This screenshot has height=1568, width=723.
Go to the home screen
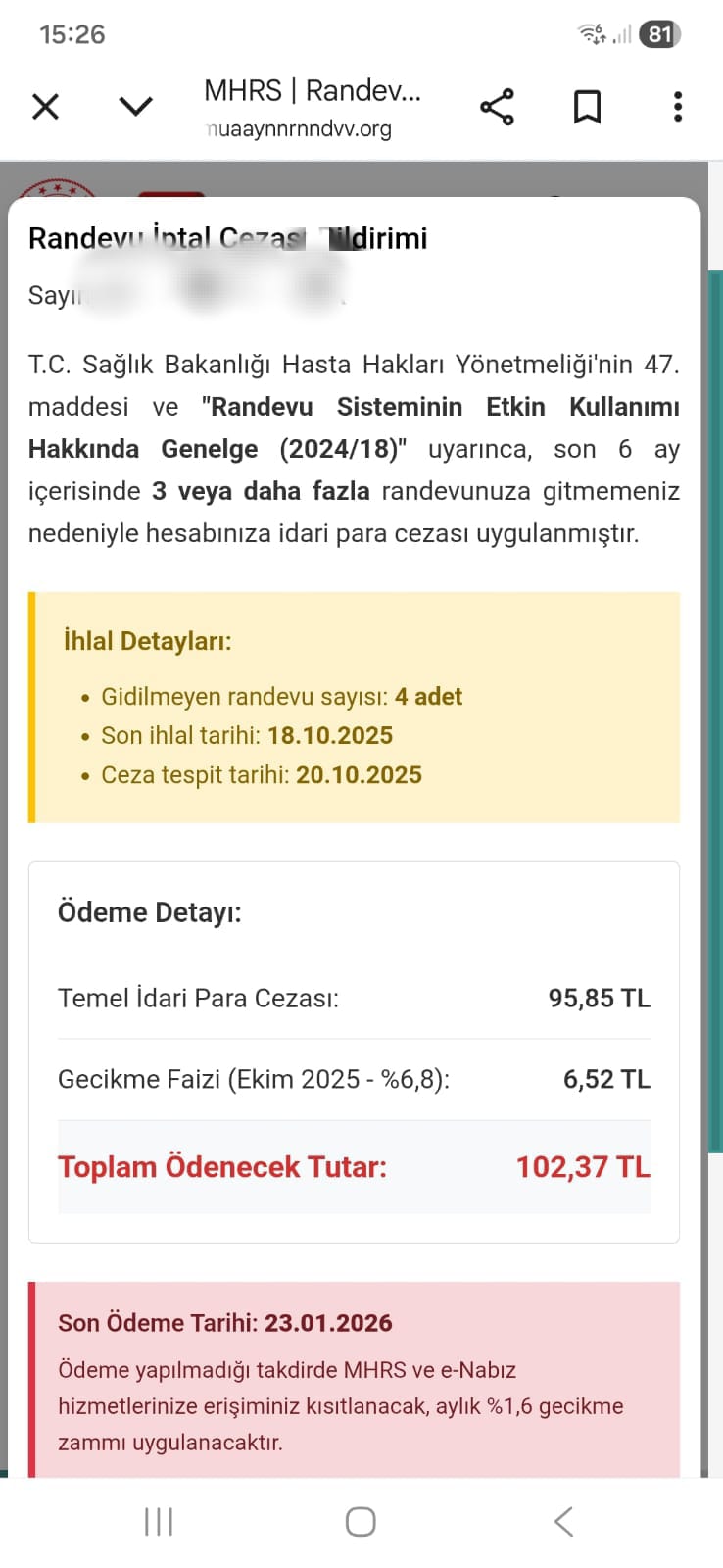click(361, 1522)
